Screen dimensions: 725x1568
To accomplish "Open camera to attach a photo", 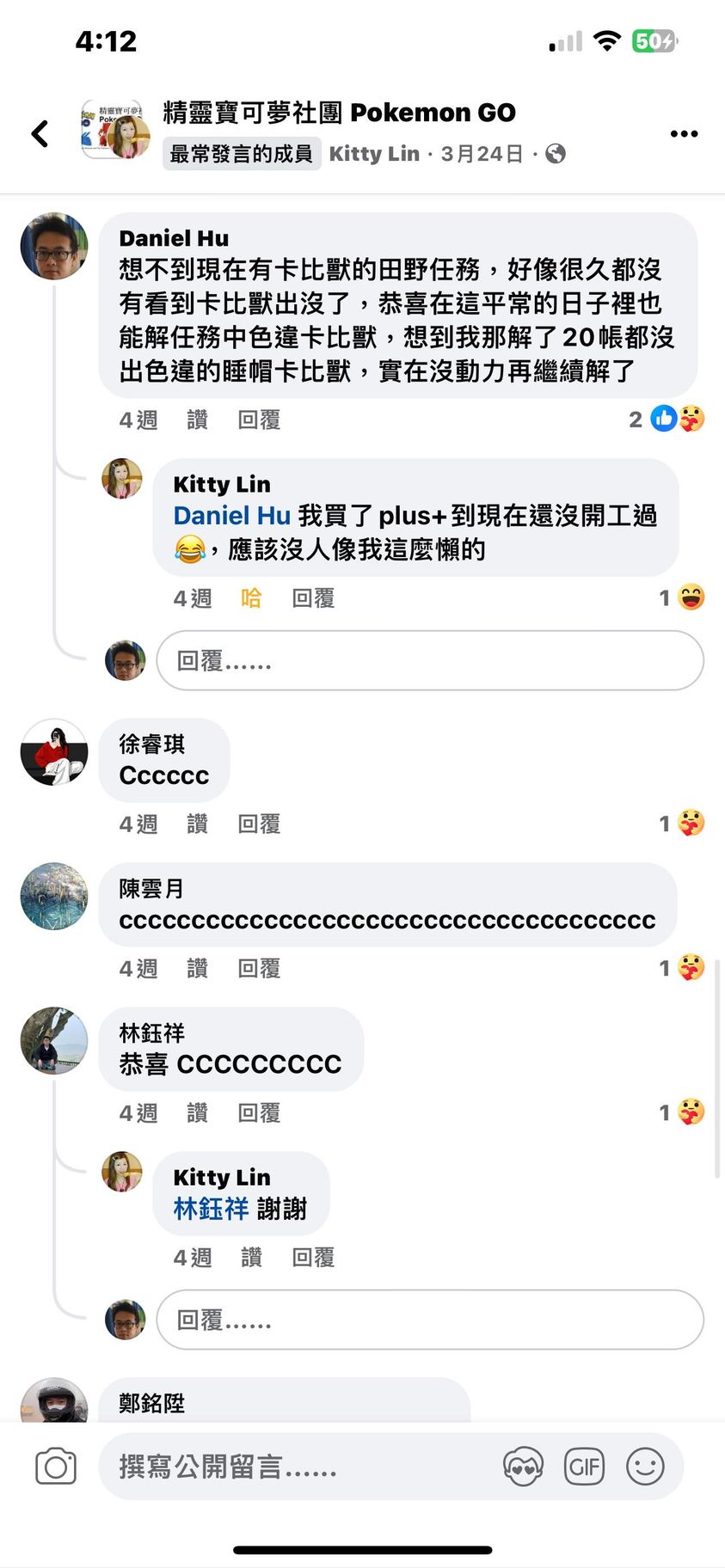I will 56,1467.
